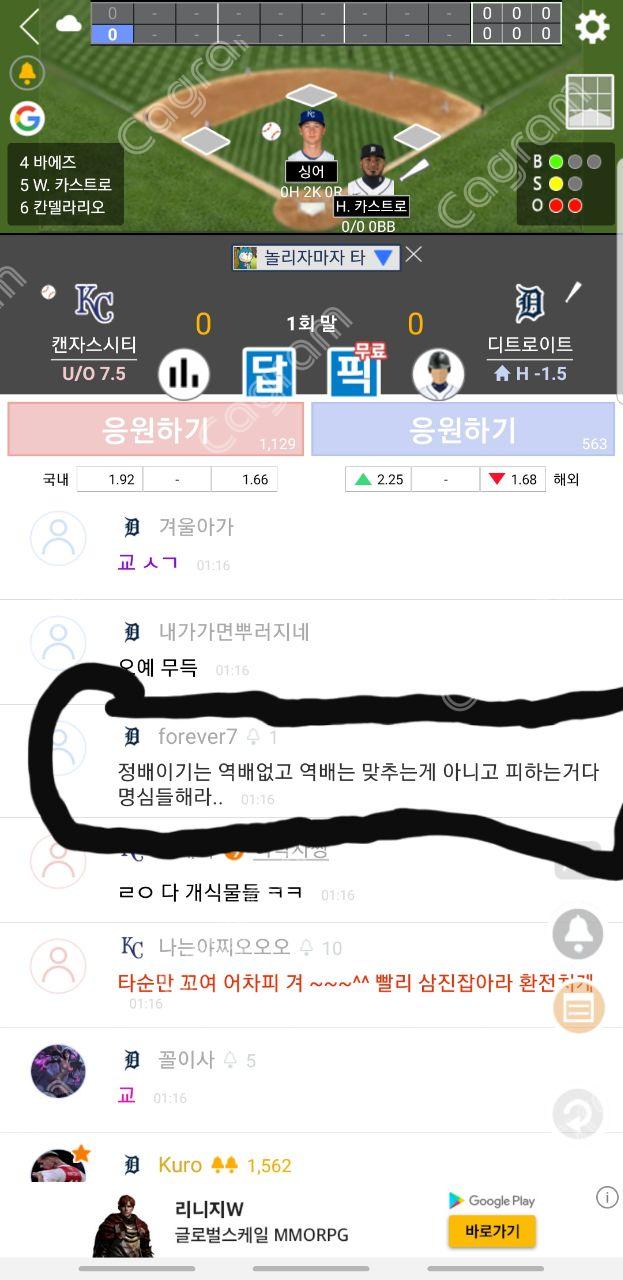Tap the yellow notification bell

(x=27, y=73)
